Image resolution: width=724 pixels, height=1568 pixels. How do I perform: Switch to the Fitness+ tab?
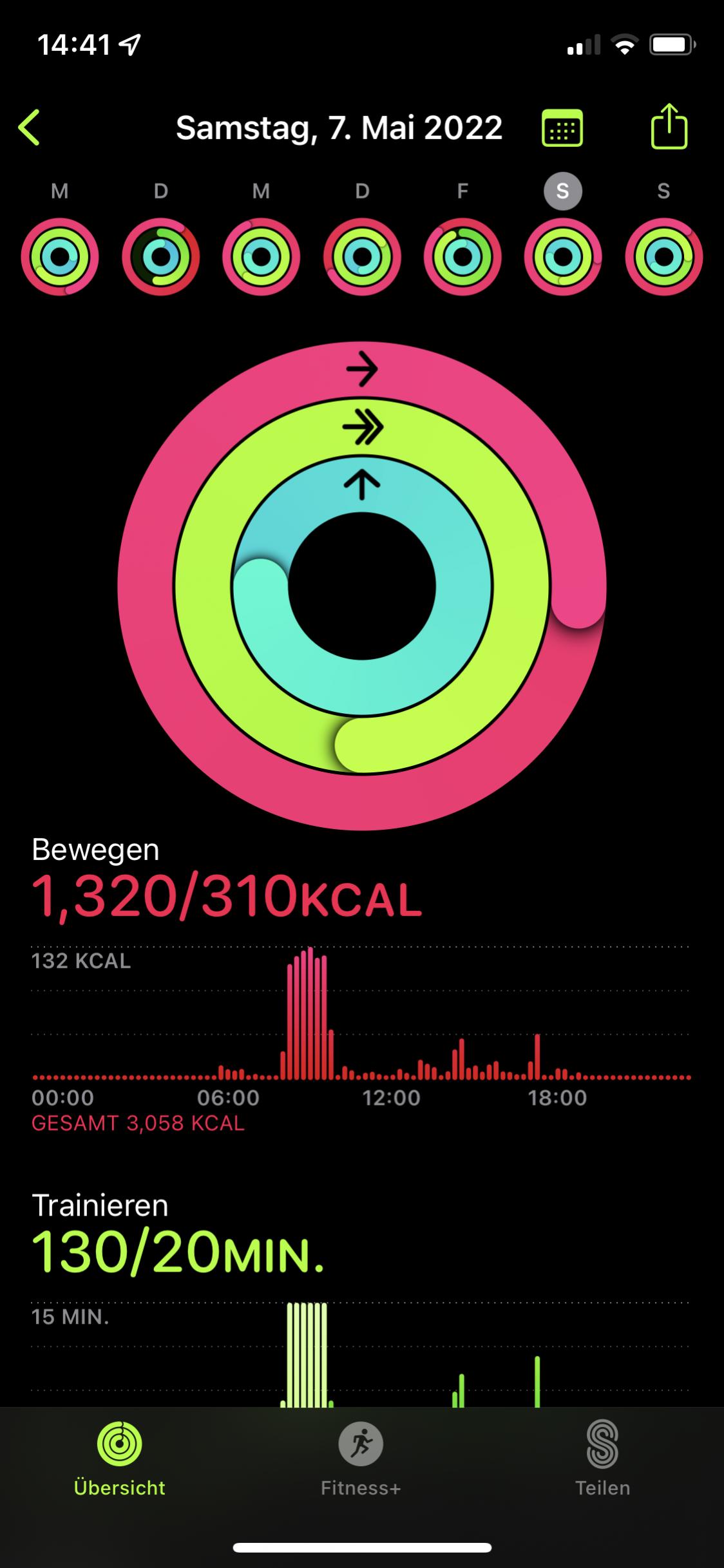tap(361, 1460)
